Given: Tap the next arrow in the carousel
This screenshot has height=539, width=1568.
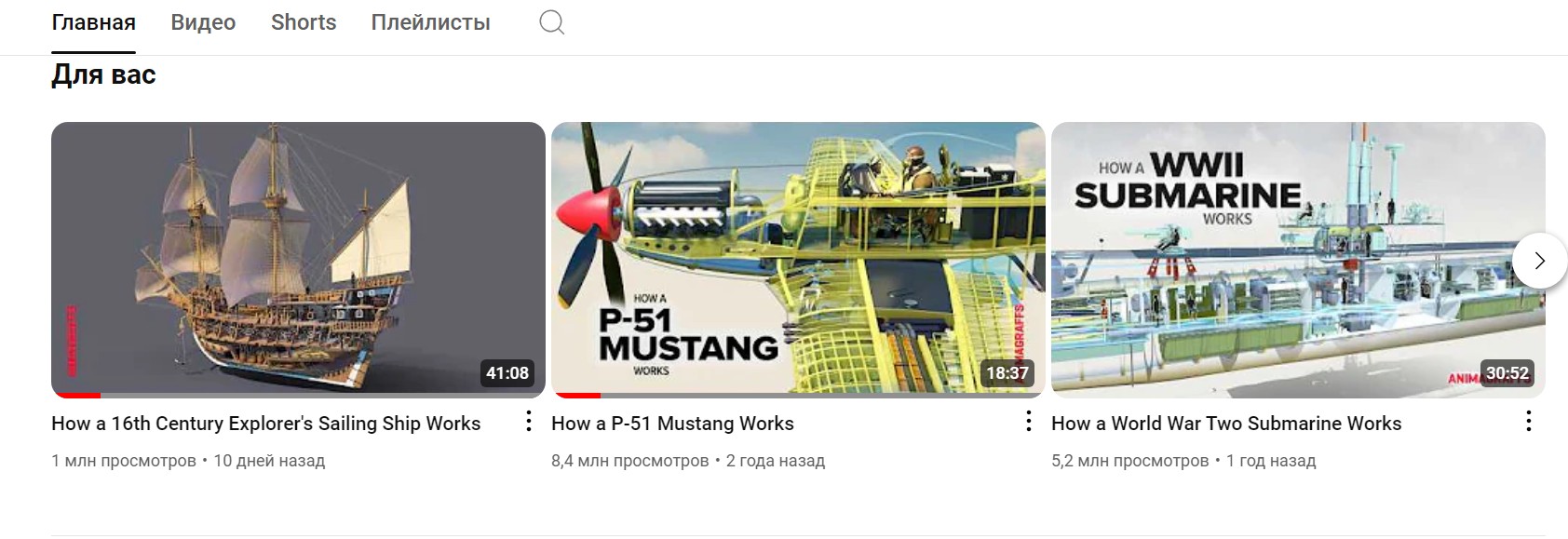Looking at the screenshot, I should point(1539,261).
